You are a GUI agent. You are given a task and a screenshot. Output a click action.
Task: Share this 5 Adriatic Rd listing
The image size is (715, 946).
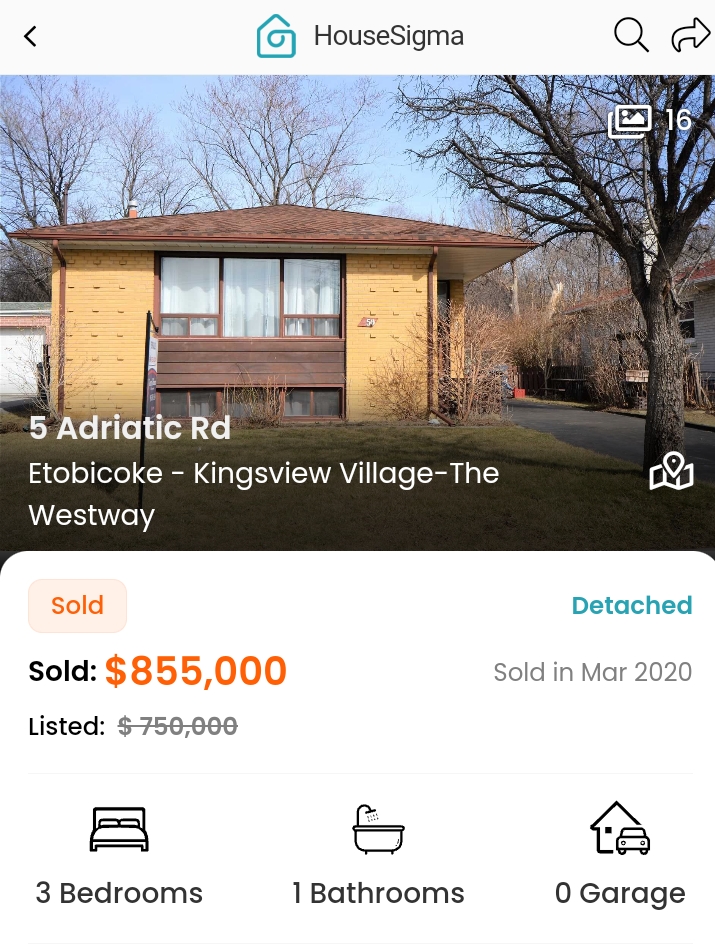point(689,36)
